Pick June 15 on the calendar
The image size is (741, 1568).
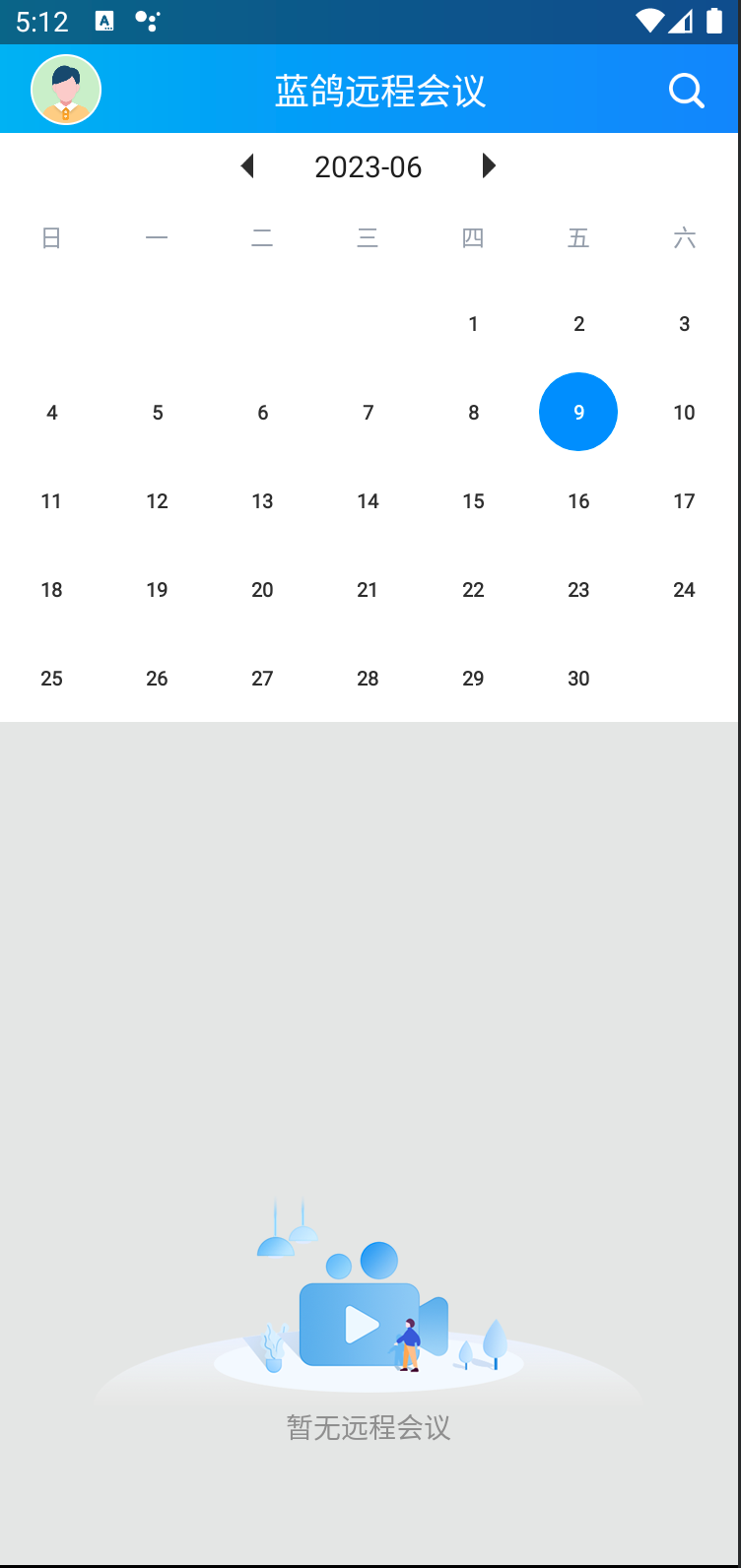pyautogui.click(x=473, y=501)
